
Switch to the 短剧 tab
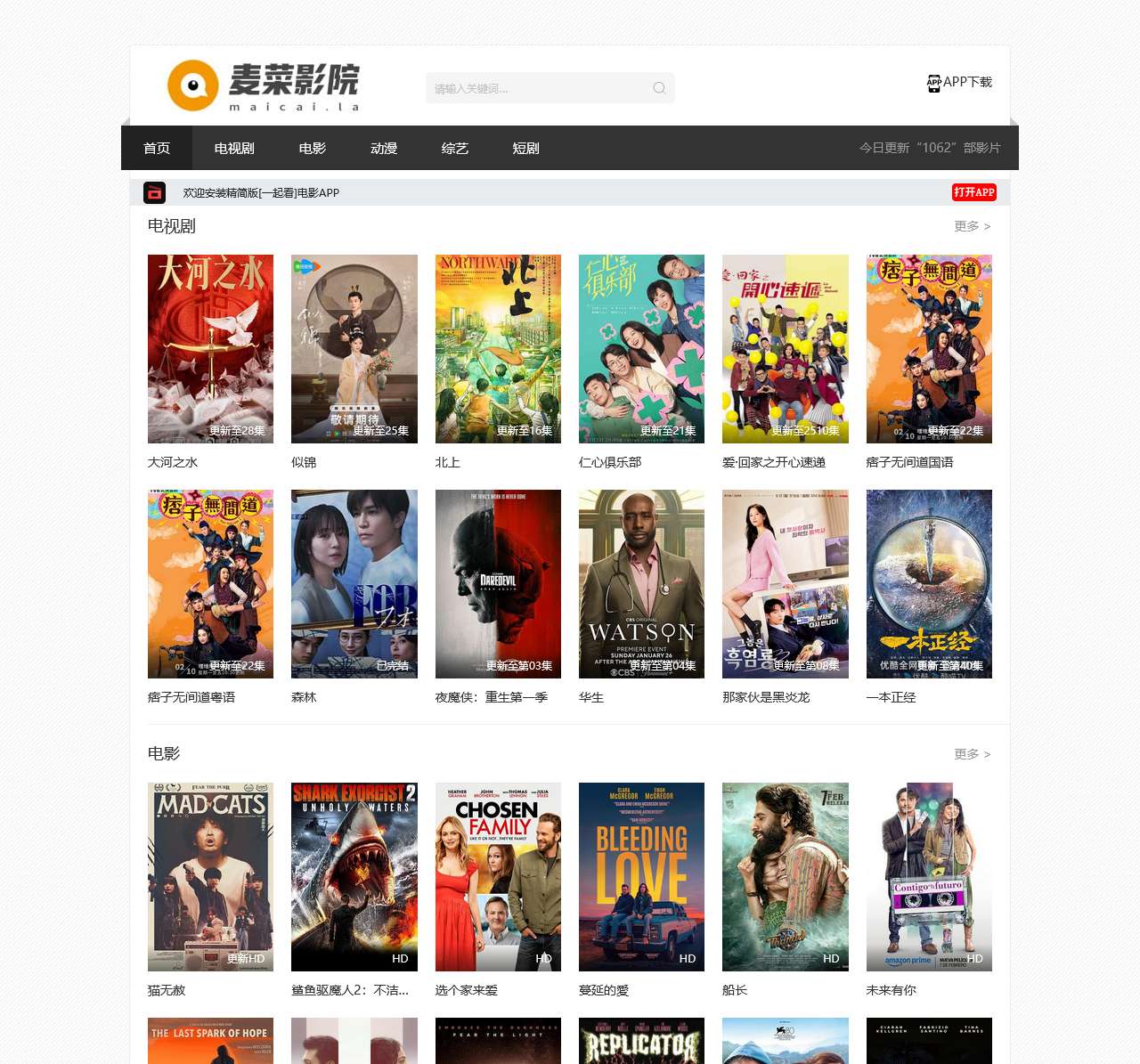pos(525,148)
